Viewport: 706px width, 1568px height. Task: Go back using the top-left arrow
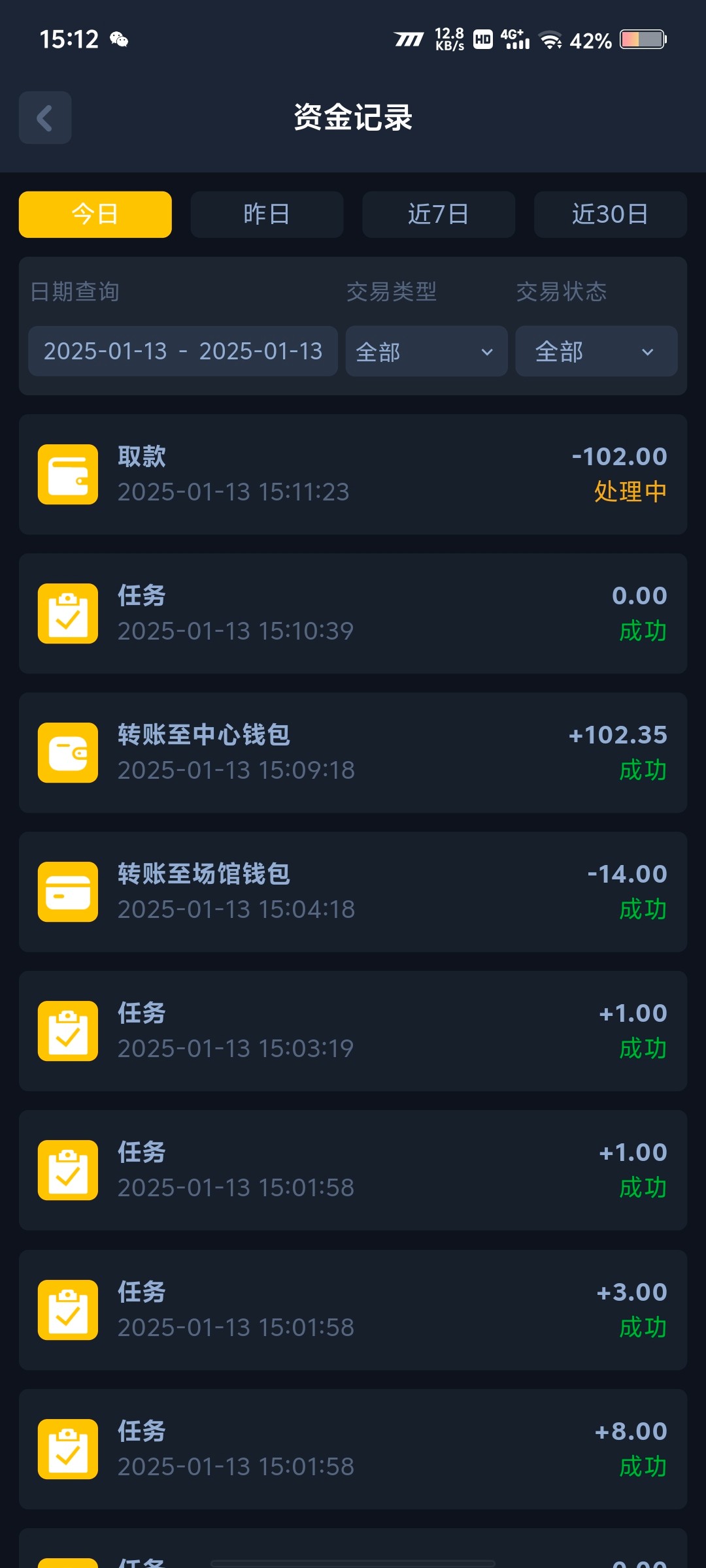pos(45,118)
